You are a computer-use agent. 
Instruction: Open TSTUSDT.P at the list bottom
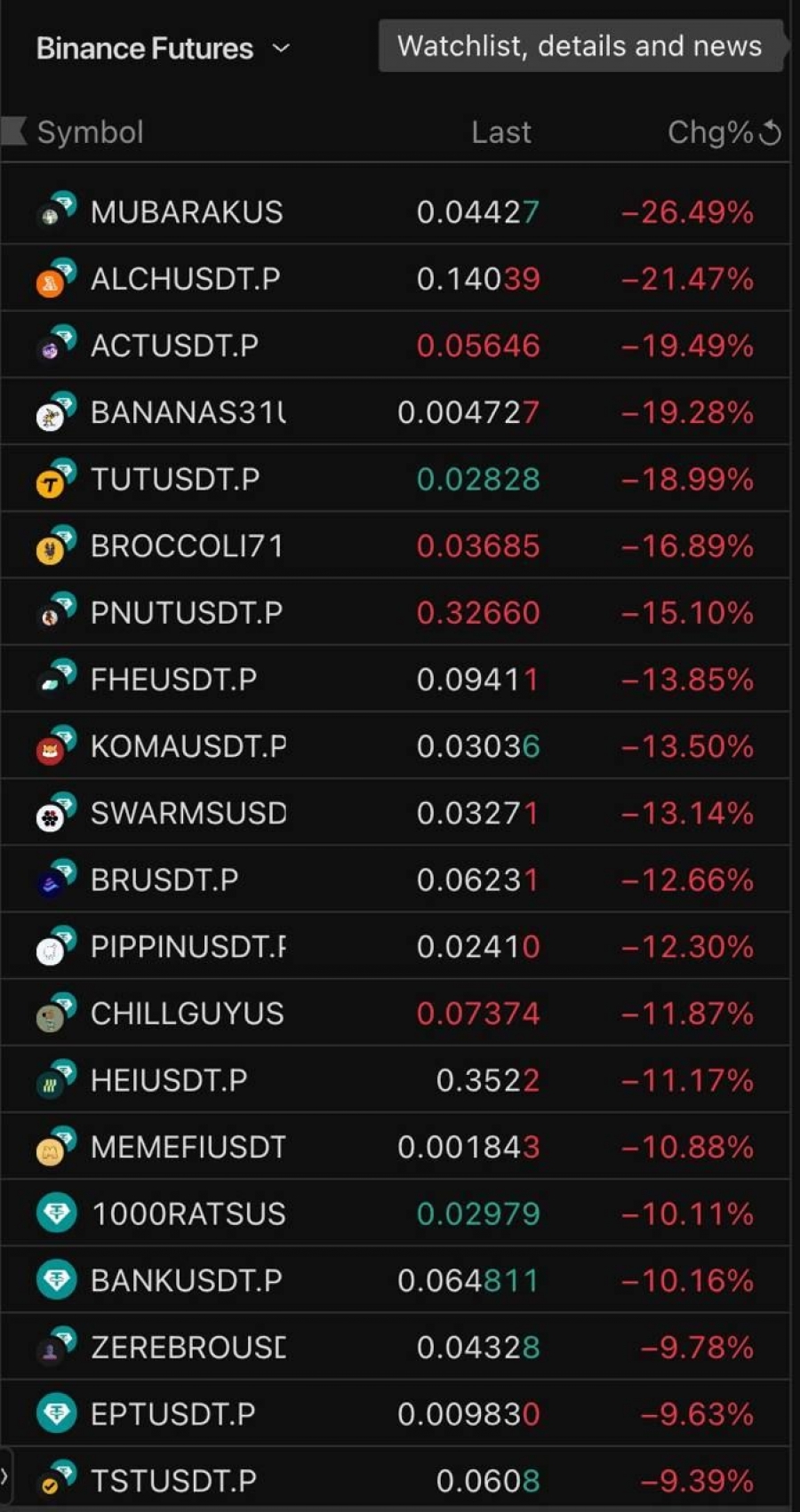pos(173,1481)
